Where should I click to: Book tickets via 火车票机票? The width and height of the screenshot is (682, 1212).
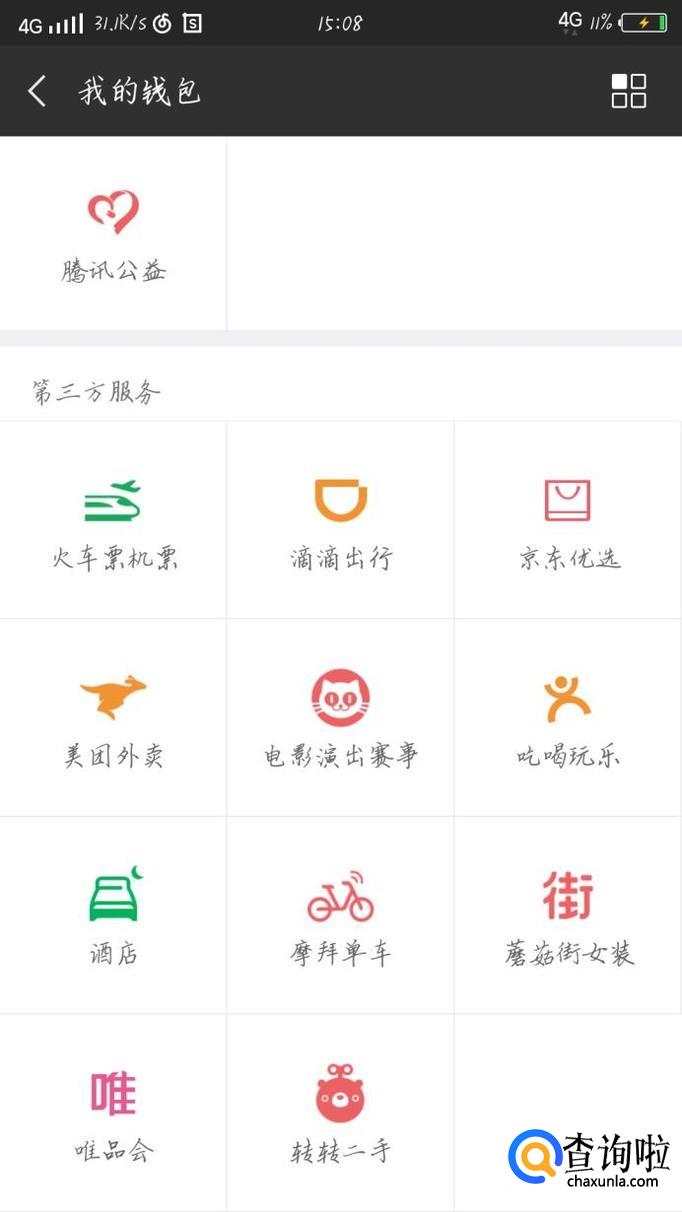(x=113, y=522)
